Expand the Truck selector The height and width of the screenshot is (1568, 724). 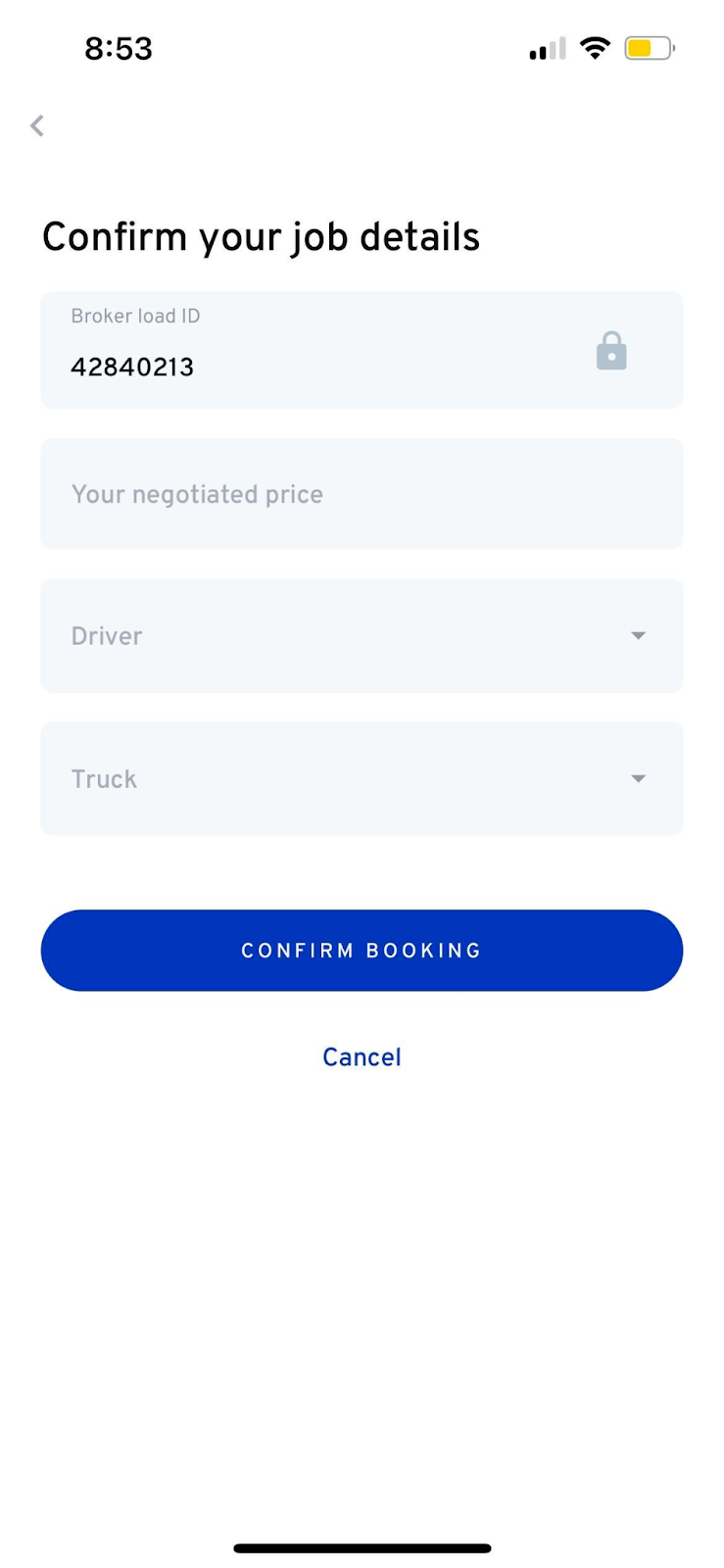pos(362,779)
